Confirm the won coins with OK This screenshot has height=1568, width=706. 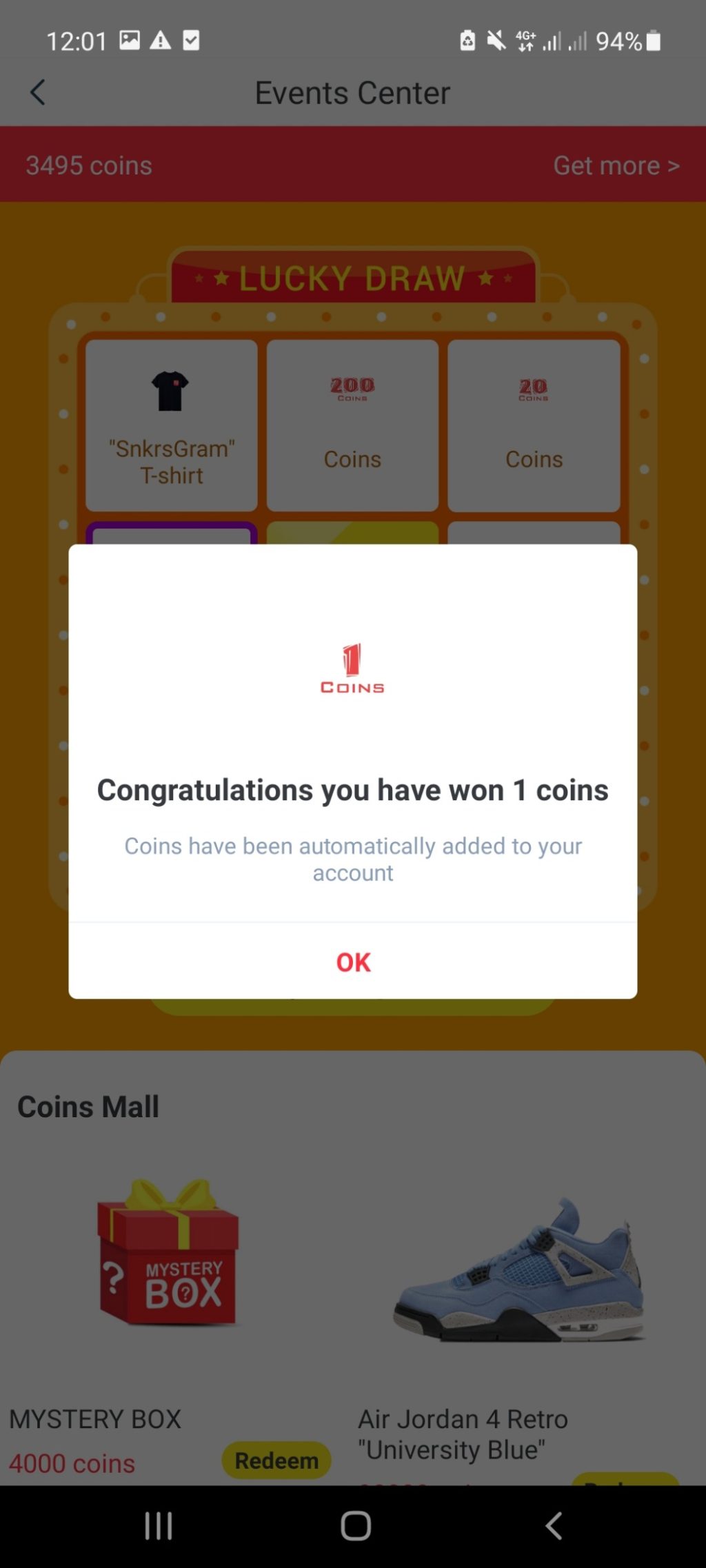[x=353, y=961]
